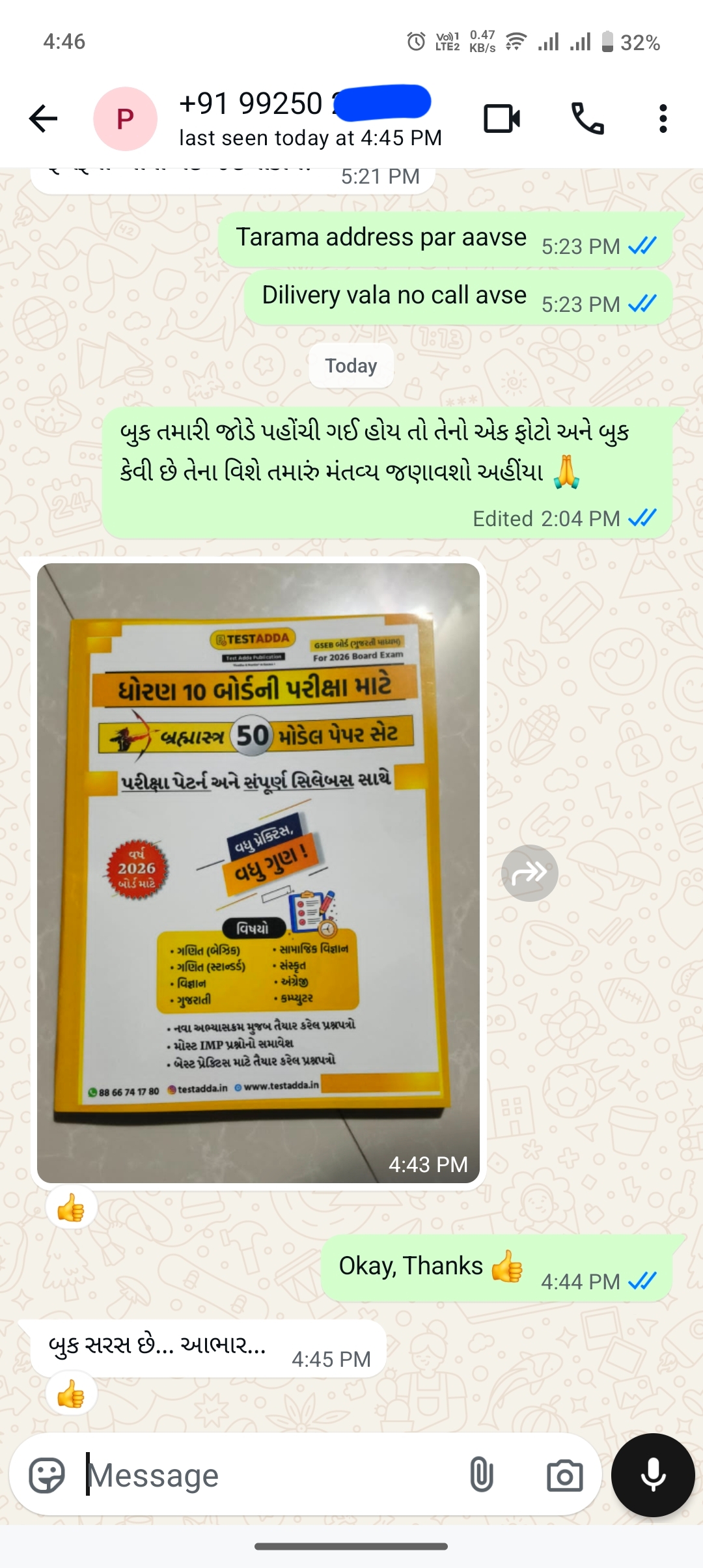The width and height of the screenshot is (703, 1568).
Task: Start a video call
Action: coord(502,119)
